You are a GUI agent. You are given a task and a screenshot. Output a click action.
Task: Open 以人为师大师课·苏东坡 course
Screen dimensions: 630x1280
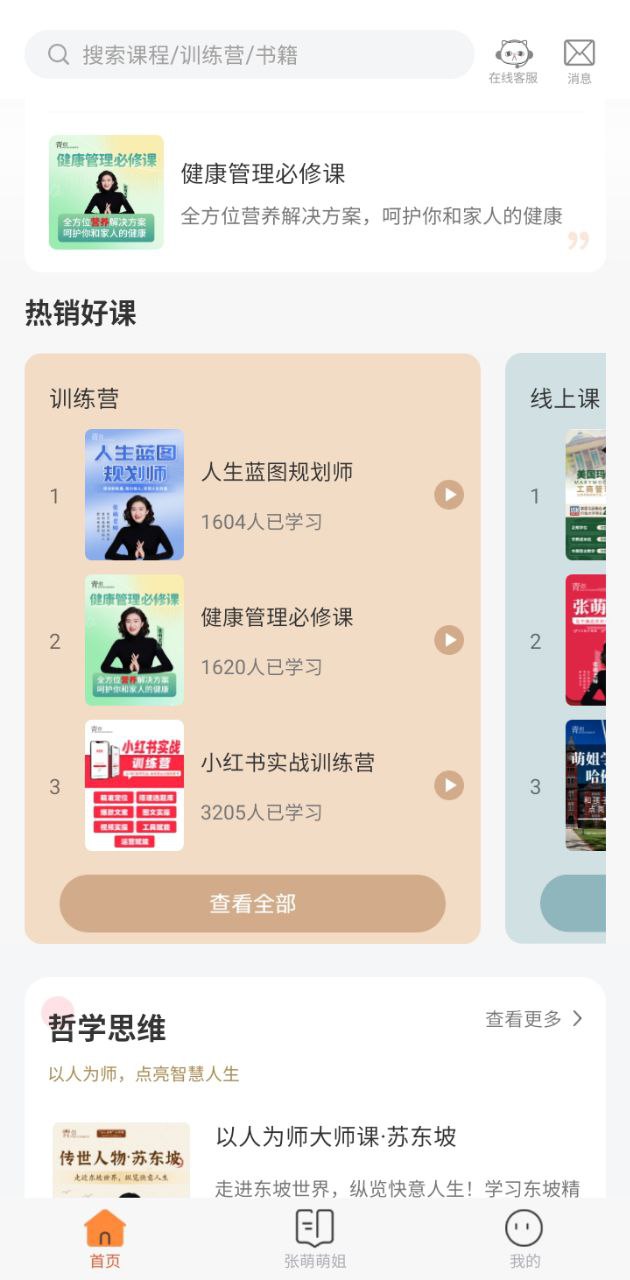(336, 1137)
